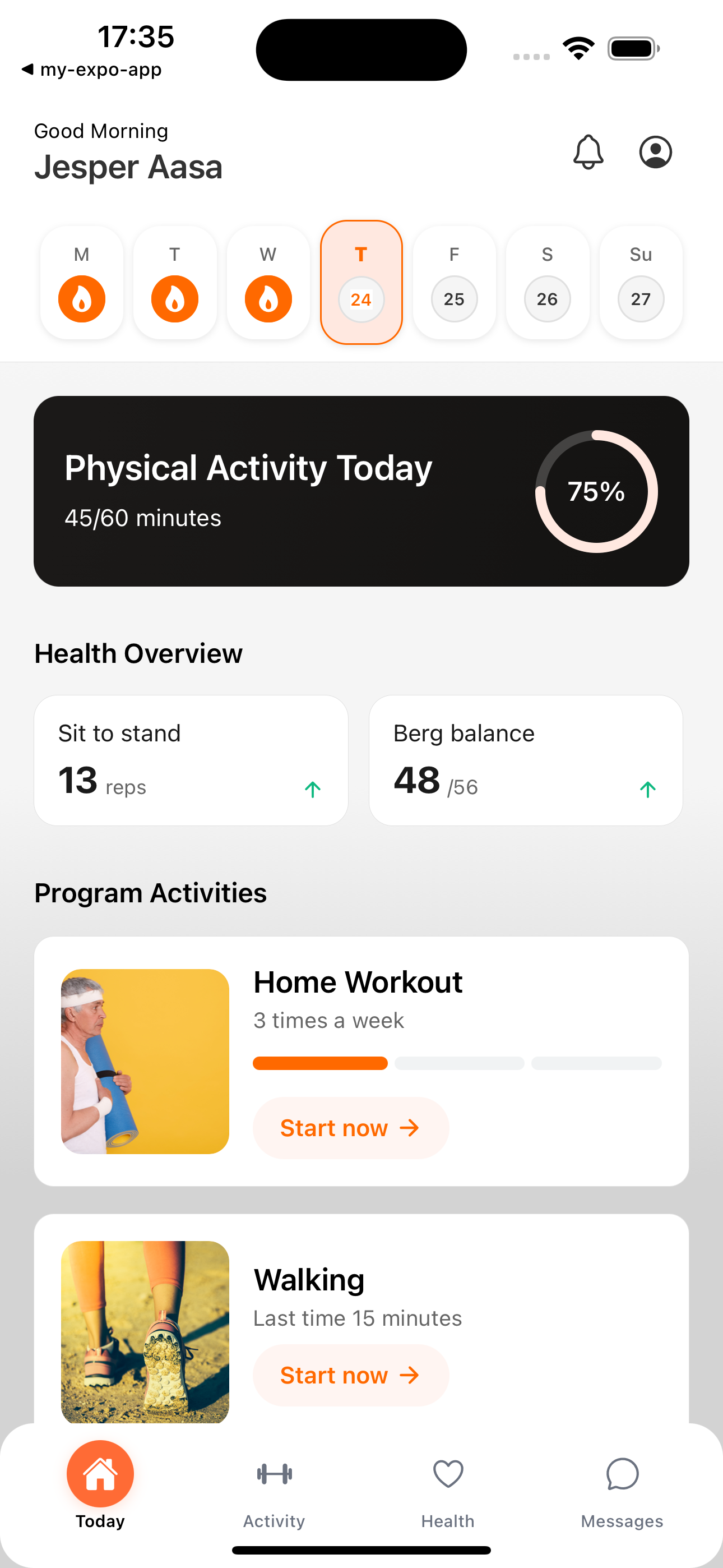Image resolution: width=723 pixels, height=1568 pixels.
Task: Start the Walking activity now
Action: (350, 1375)
